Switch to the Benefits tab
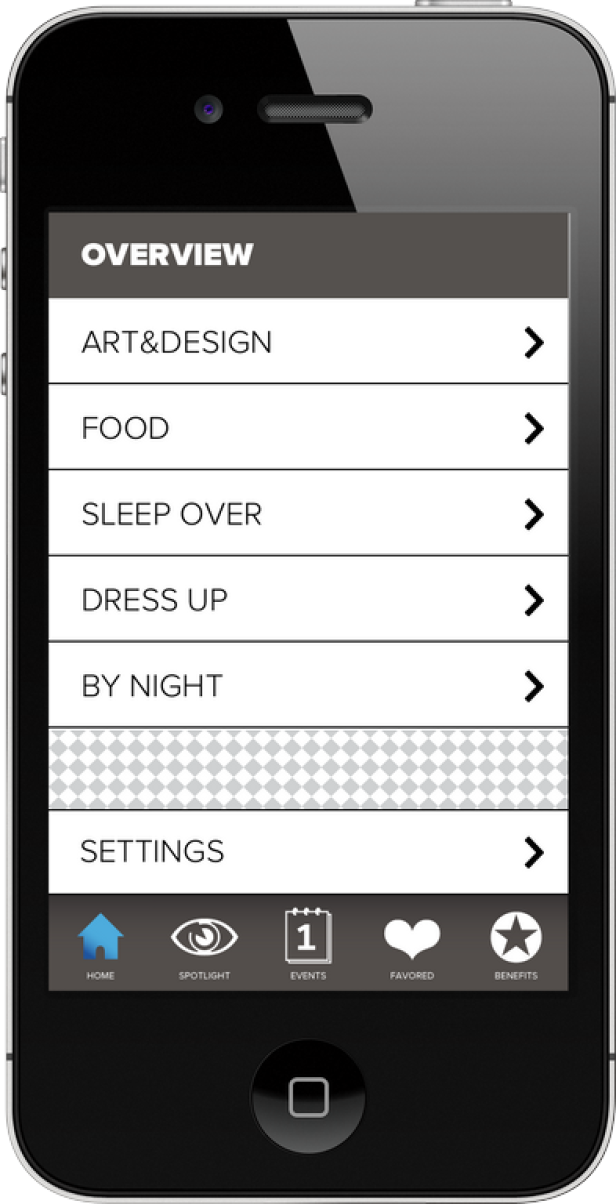The width and height of the screenshot is (616, 1204). pyautogui.click(x=516, y=943)
